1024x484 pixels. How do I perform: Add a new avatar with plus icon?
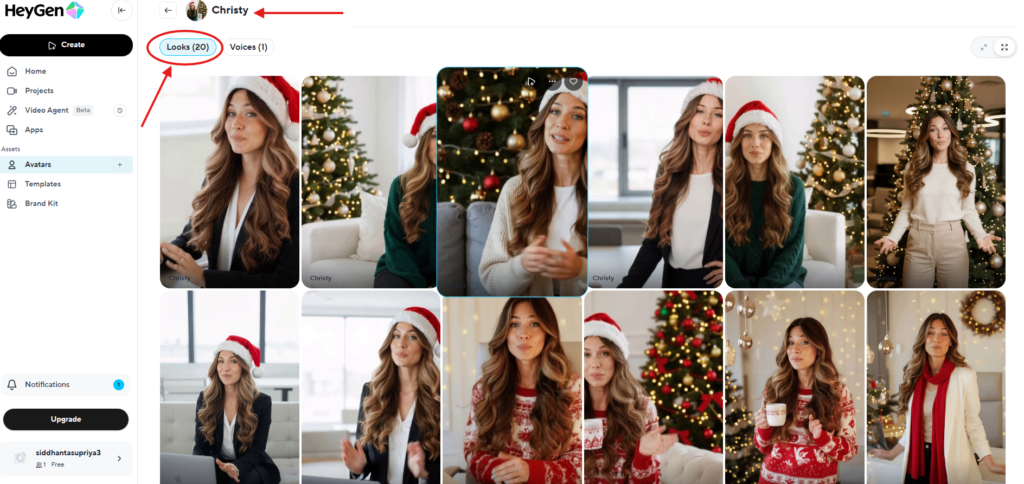tap(120, 164)
